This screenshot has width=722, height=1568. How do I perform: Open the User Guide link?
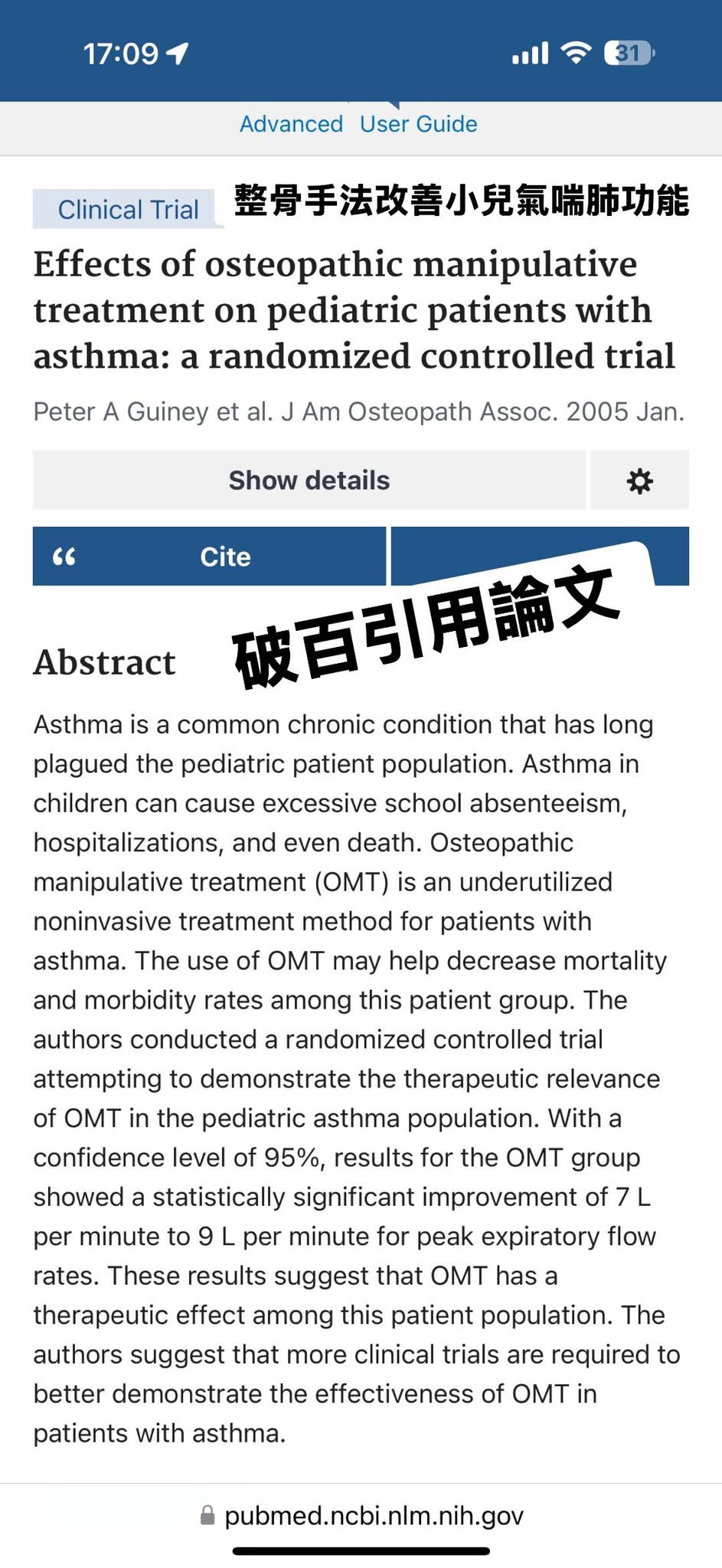click(418, 124)
